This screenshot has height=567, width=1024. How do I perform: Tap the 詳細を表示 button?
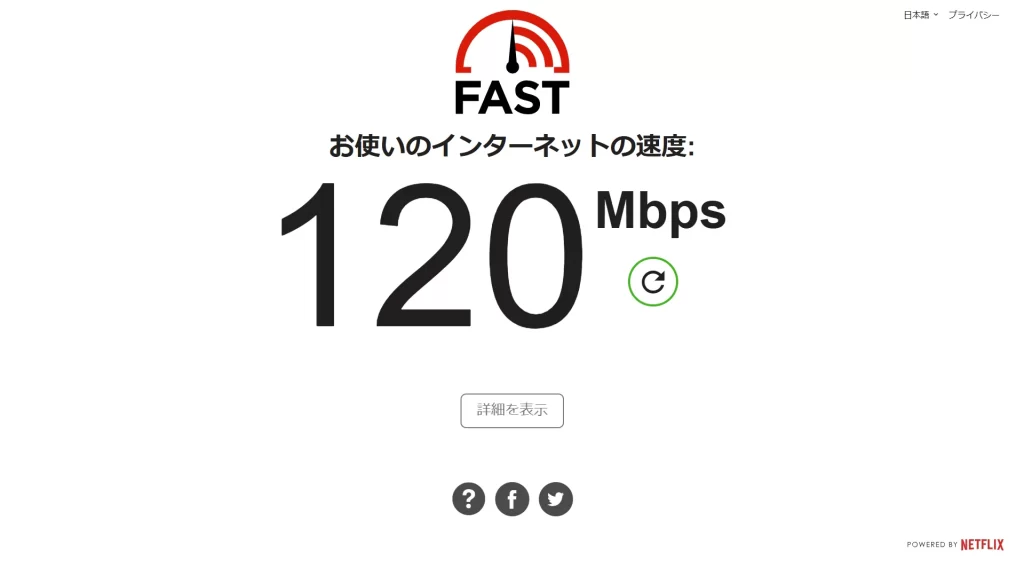point(512,410)
